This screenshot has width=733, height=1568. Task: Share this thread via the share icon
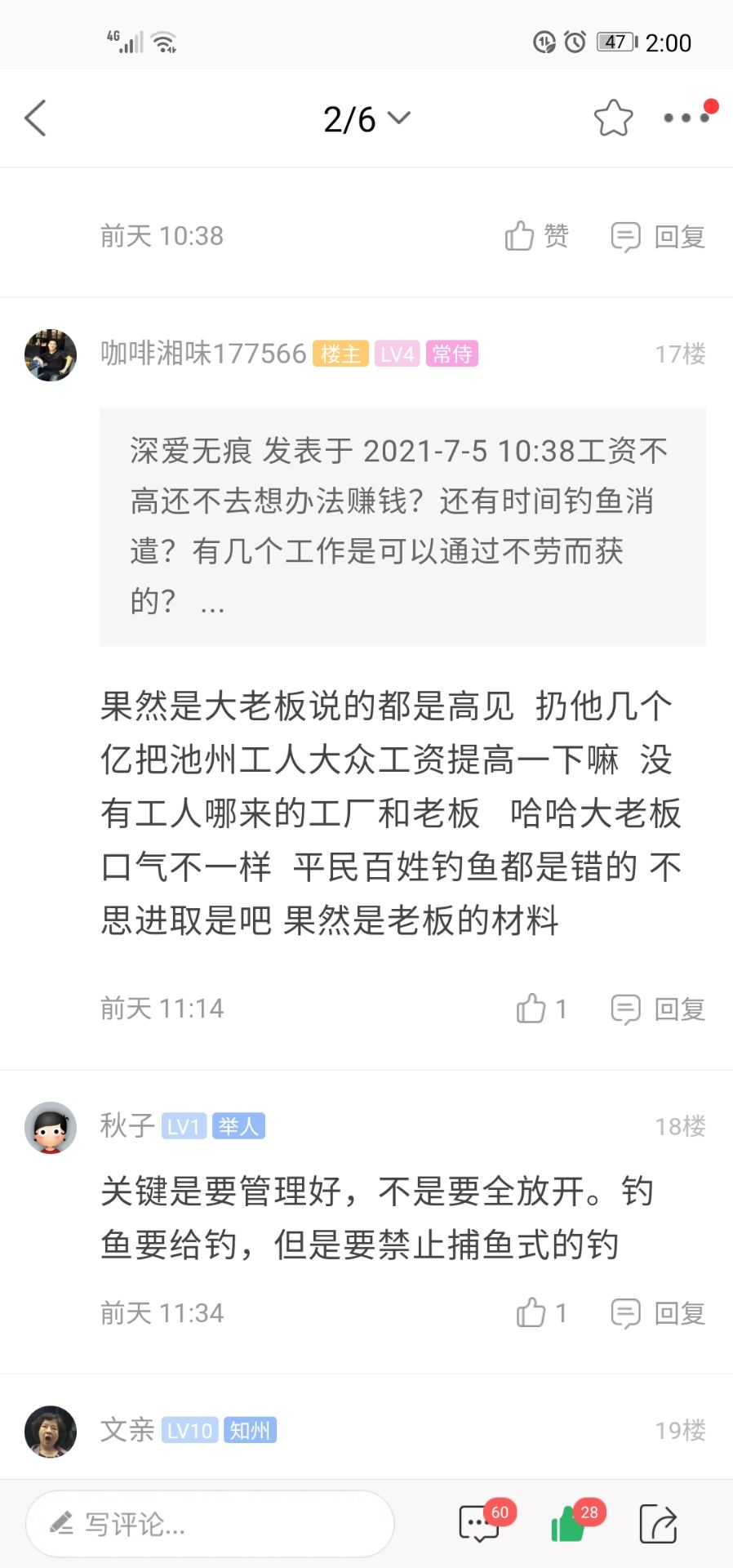658,1524
